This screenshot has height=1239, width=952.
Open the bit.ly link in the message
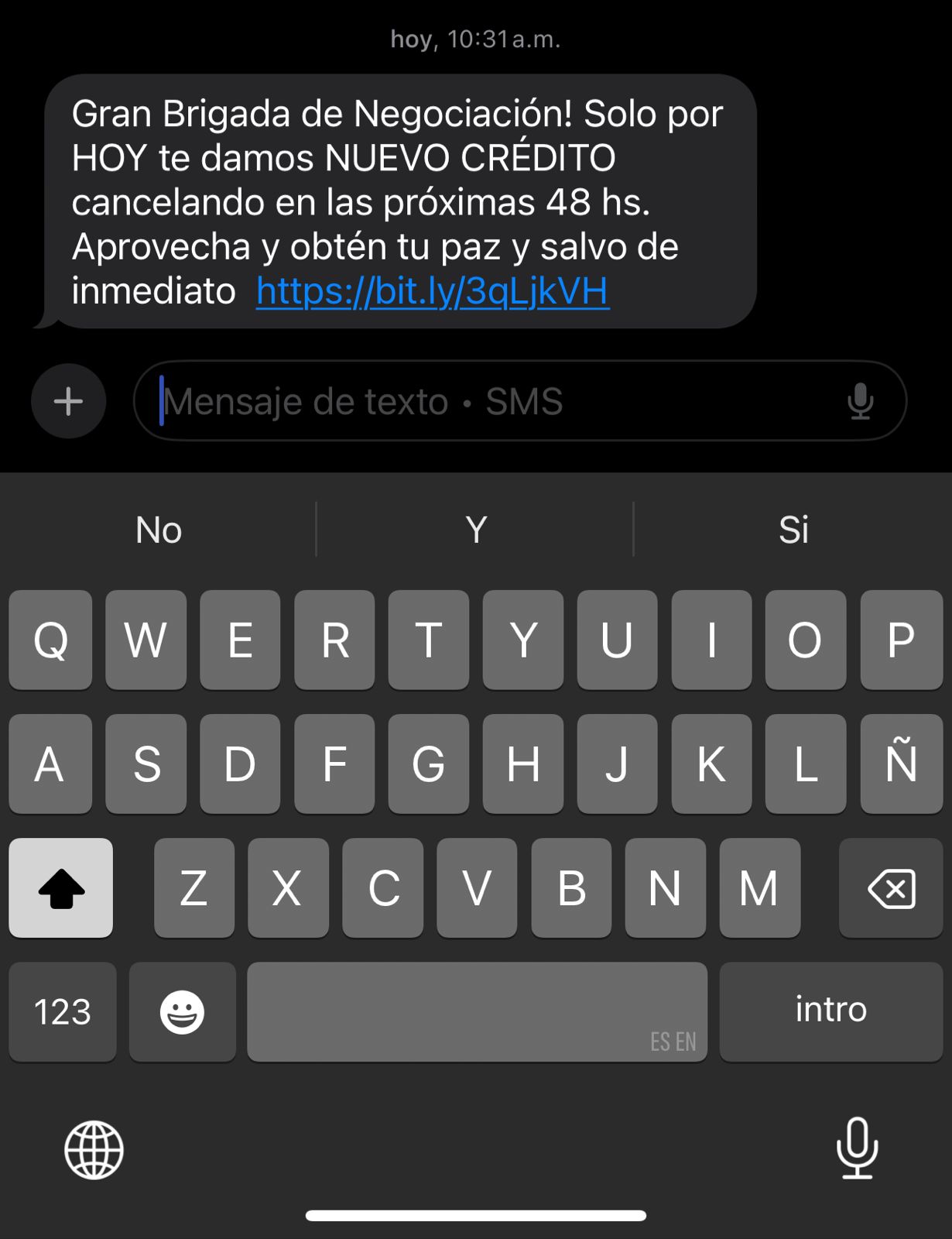click(x=433, y=291)
